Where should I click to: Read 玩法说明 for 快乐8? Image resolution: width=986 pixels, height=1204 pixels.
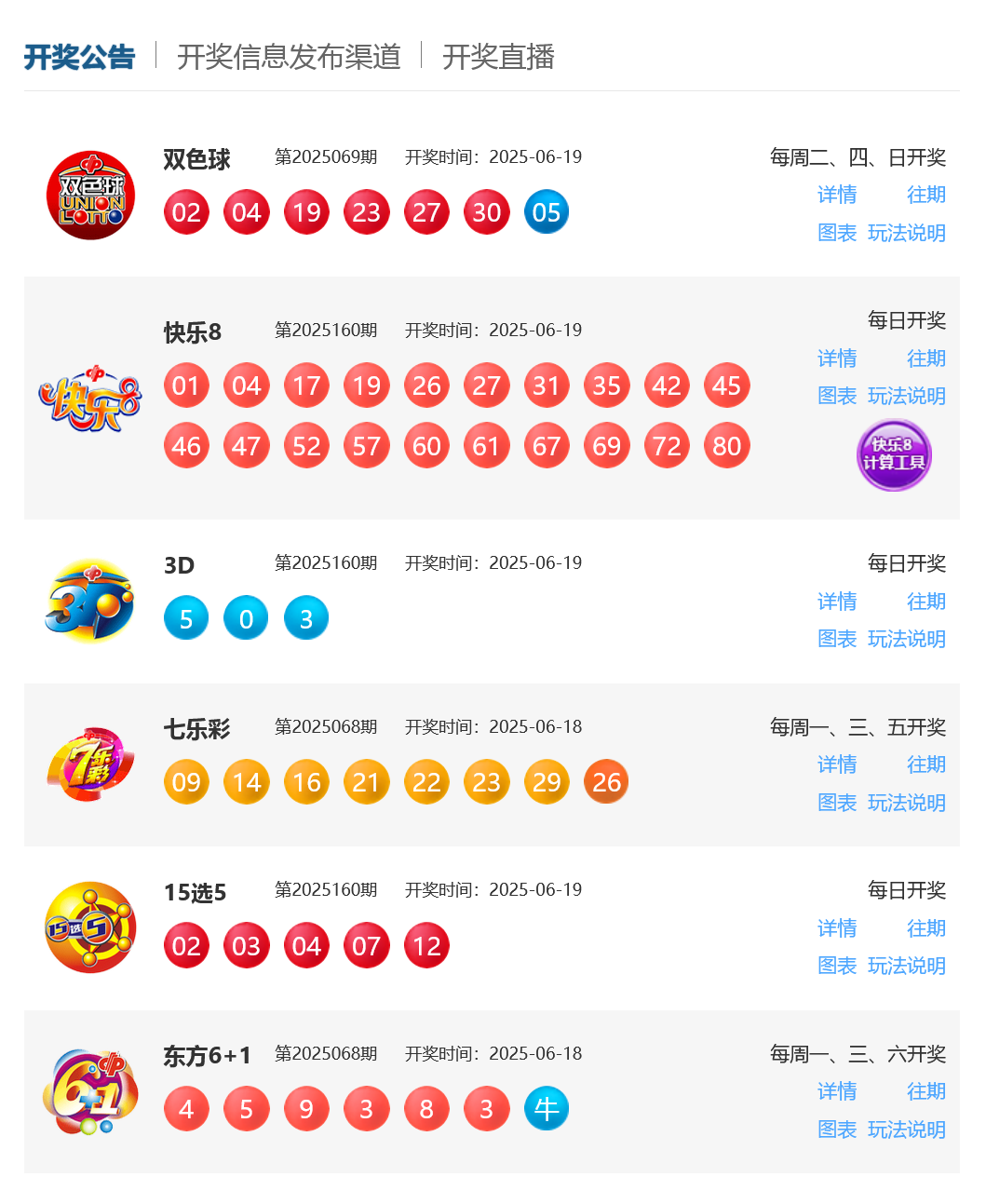pos(906,396)
